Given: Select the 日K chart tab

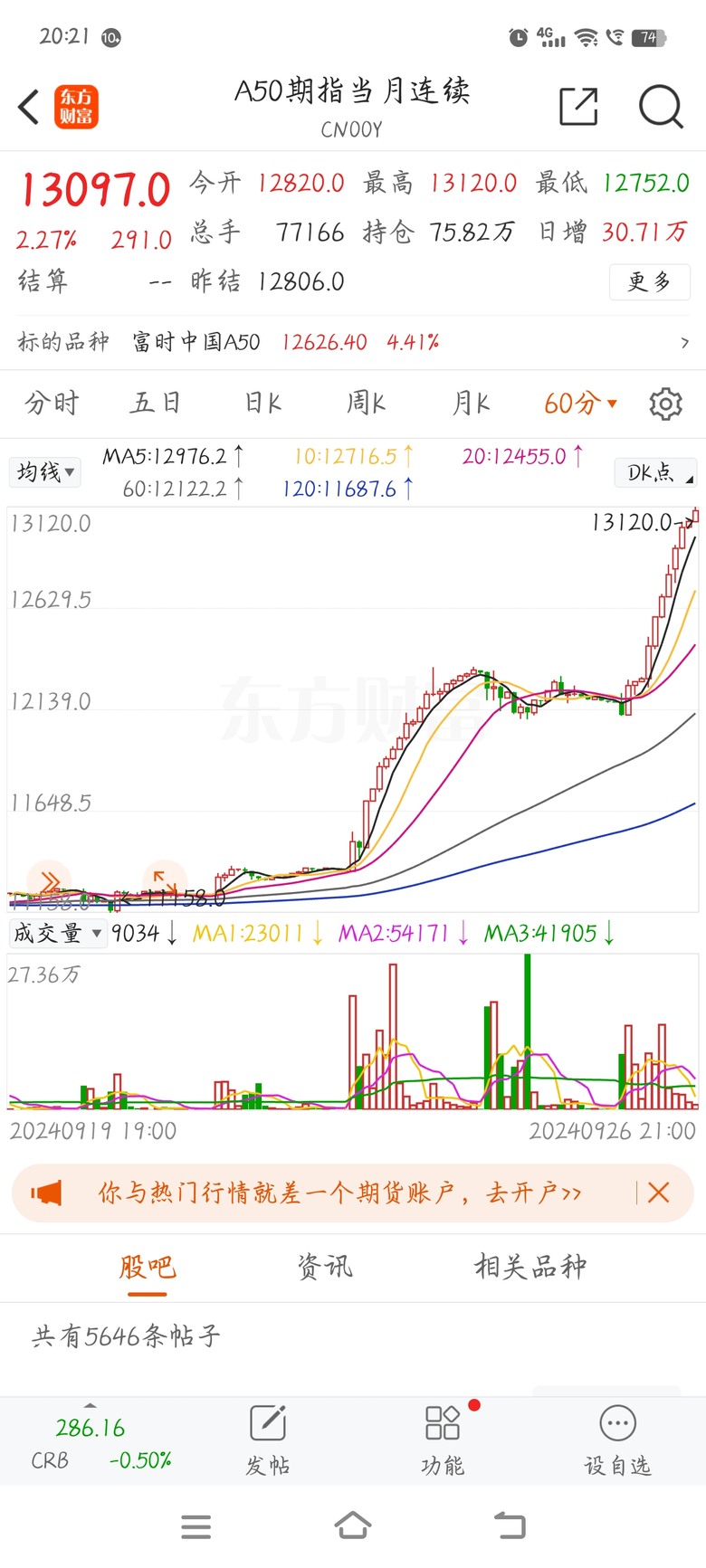Looking at the screenshot, I should pos(263,403).
